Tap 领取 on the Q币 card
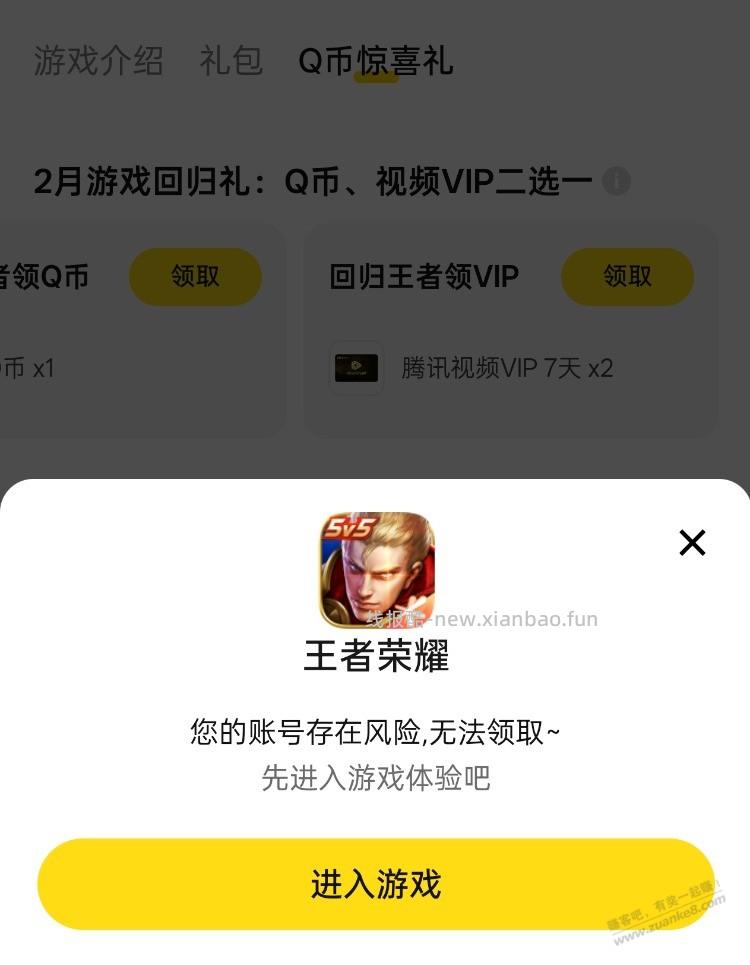Screen dimensions: 750x965 click(x=195, y=277)
